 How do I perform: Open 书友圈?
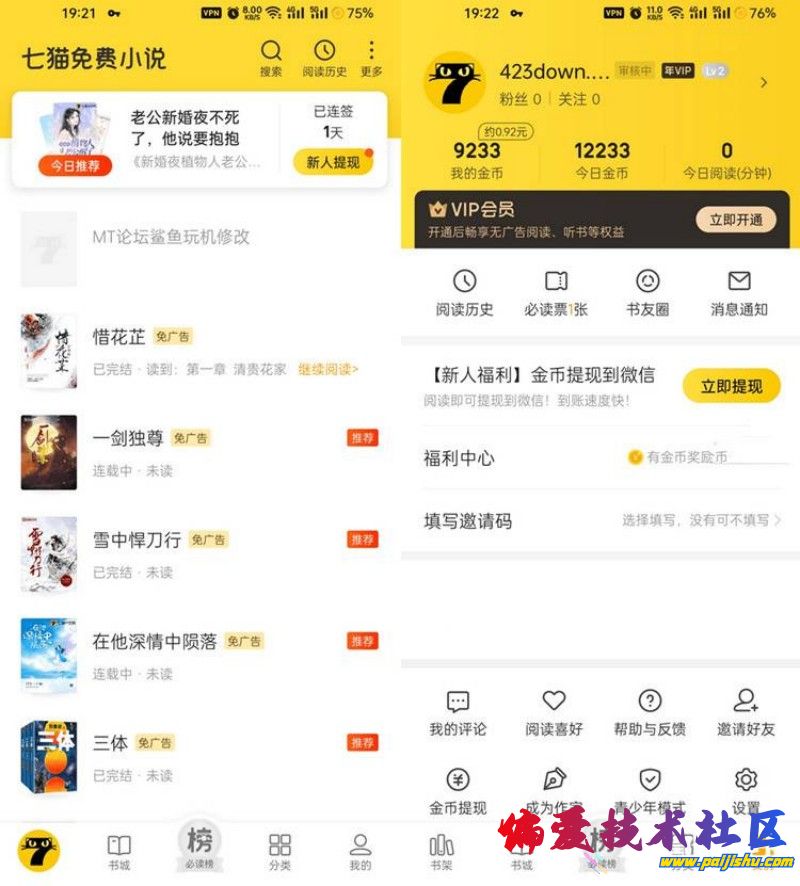click(x=648, y=291)
